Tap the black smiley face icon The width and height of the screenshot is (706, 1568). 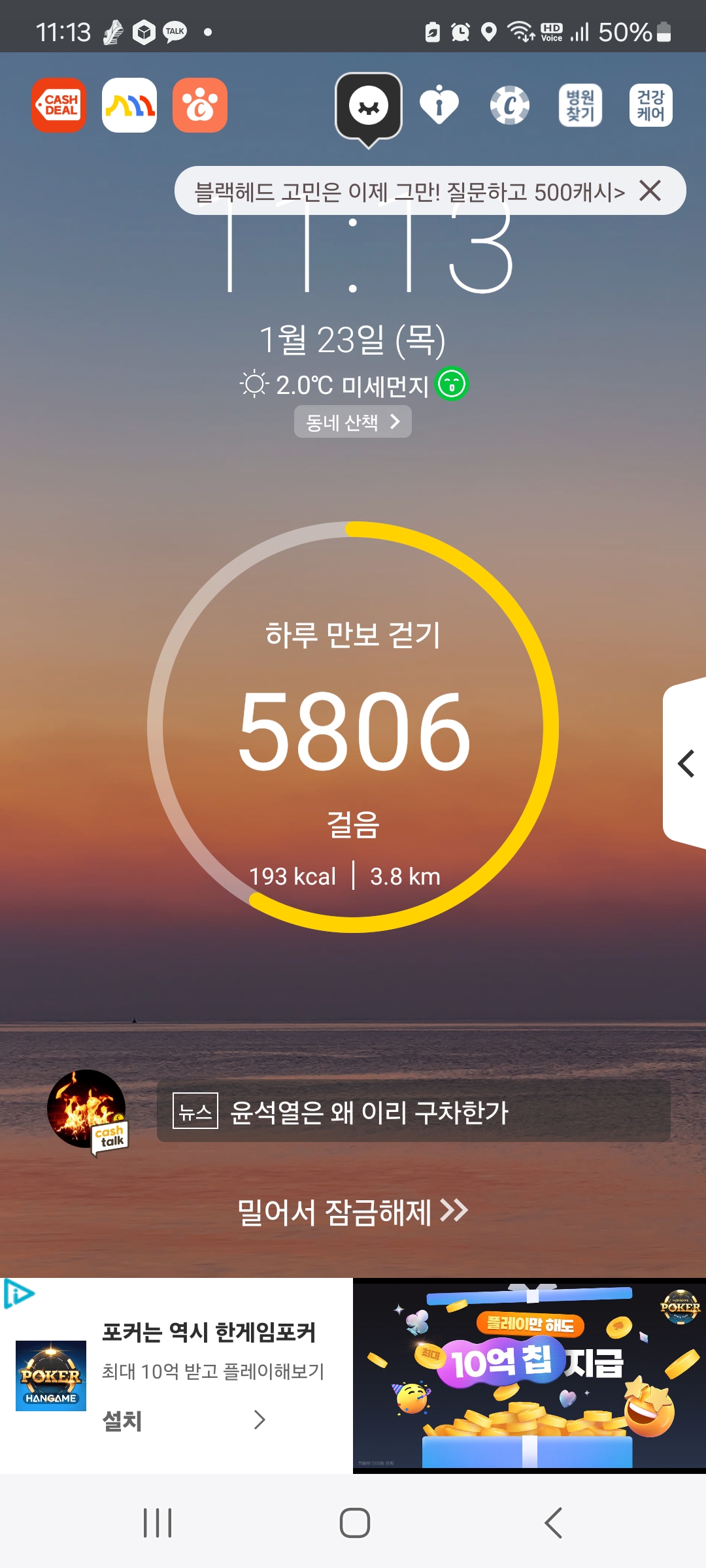point(369,106)
